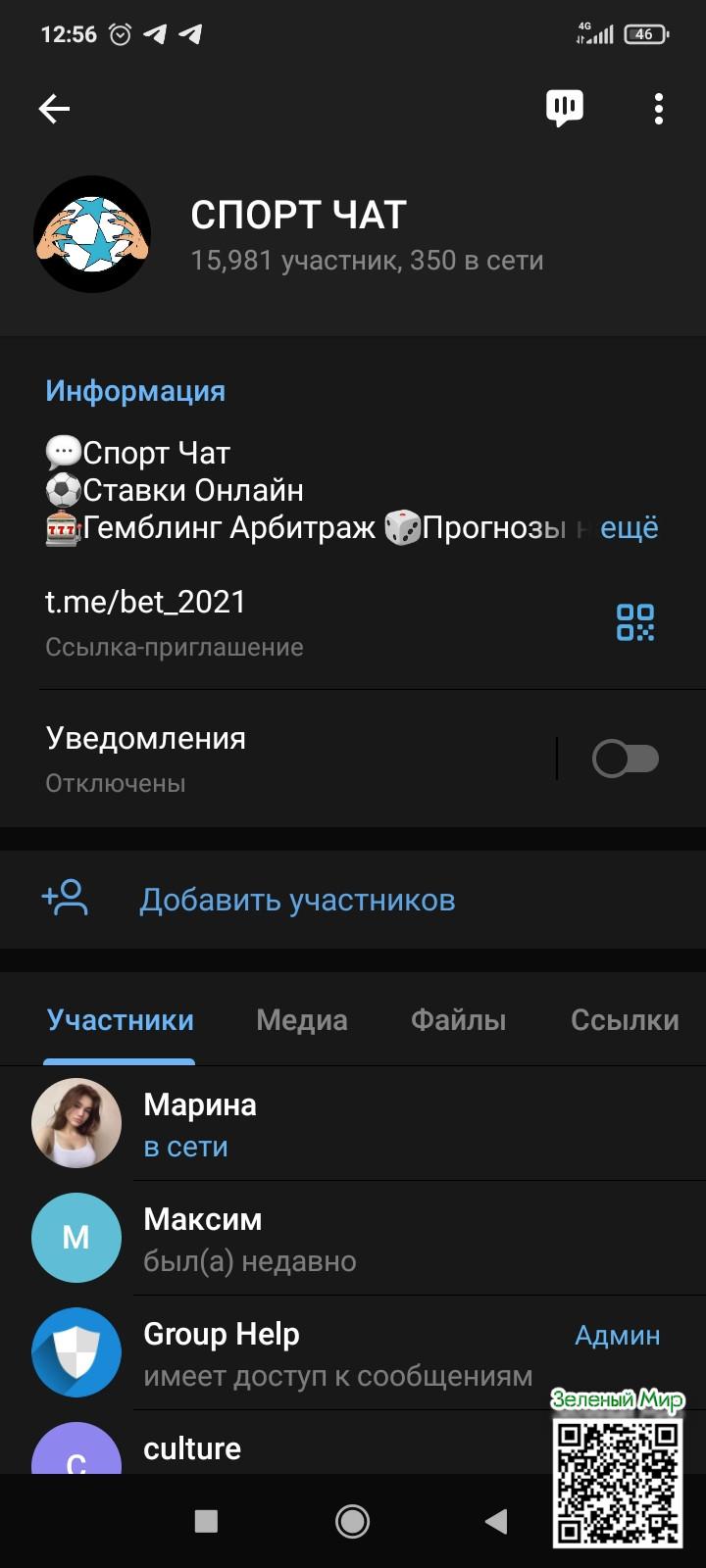
Task: Open the Group Help admin bot
Action: (294, 1352)
